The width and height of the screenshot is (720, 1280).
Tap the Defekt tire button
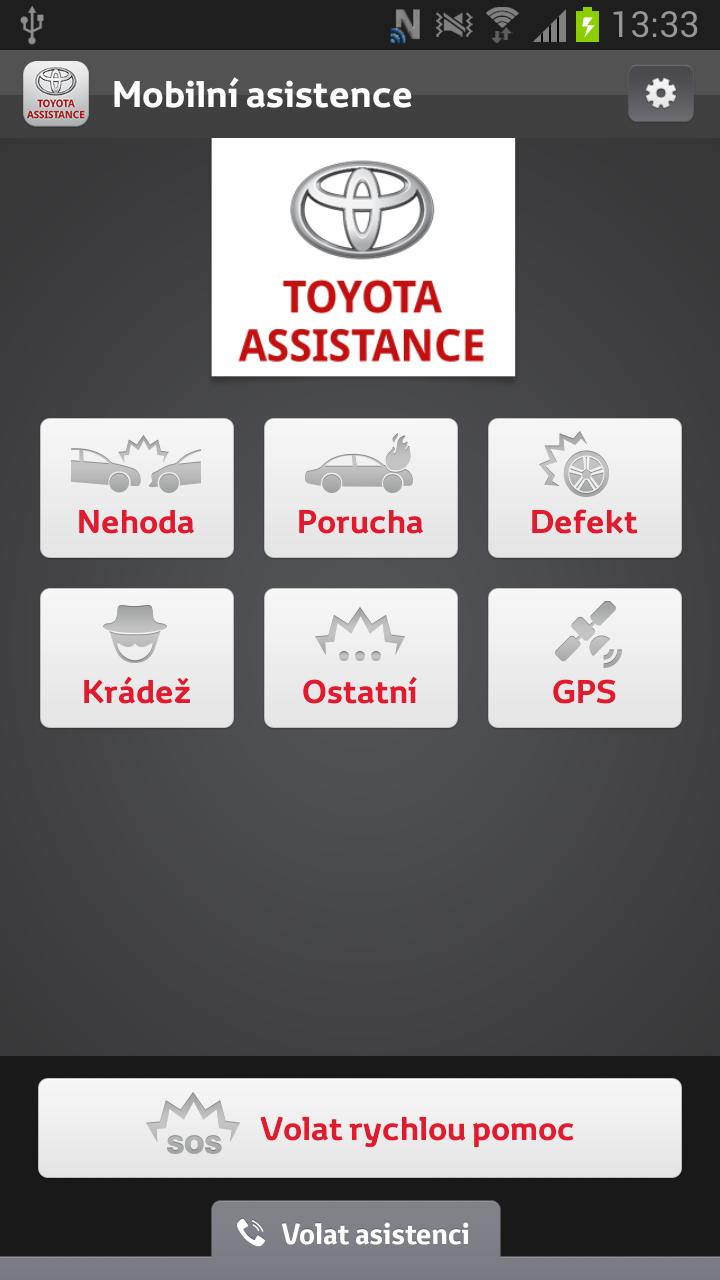tap(585, 488)
